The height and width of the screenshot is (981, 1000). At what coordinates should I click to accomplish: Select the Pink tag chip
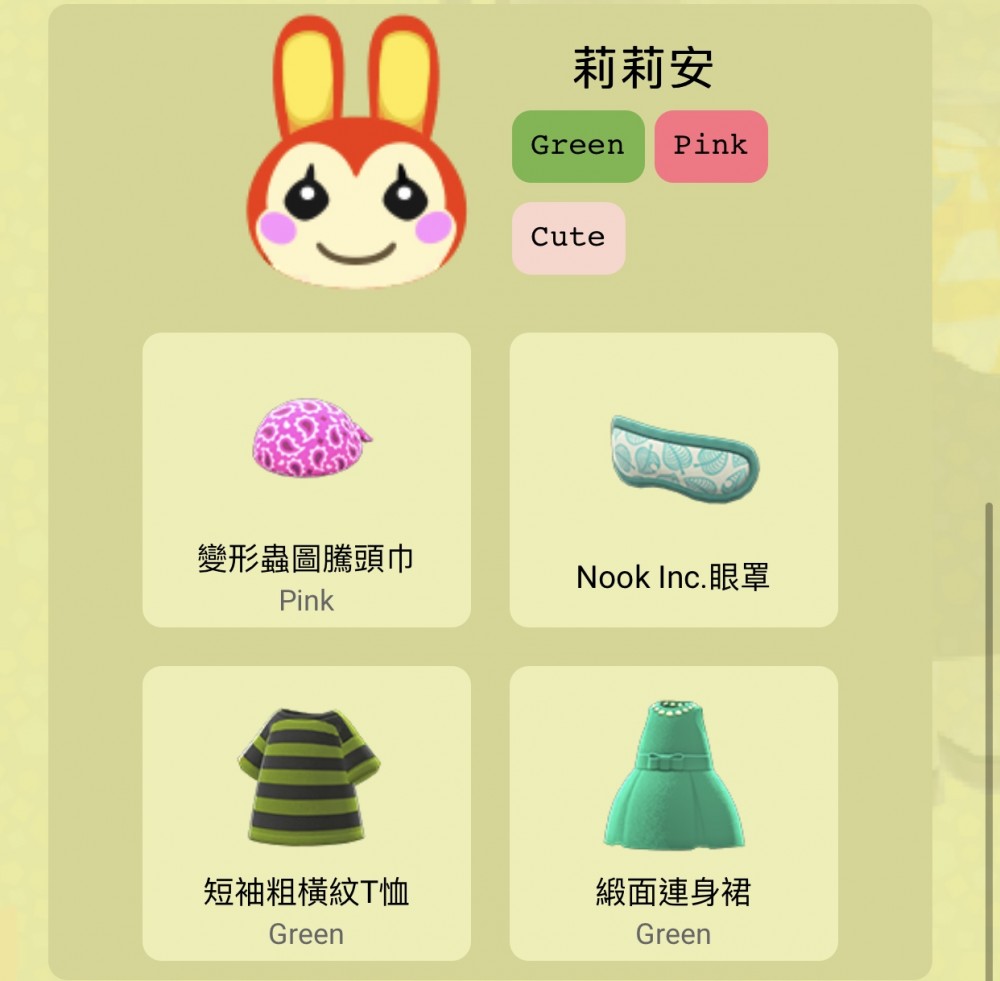click(711, 146)
